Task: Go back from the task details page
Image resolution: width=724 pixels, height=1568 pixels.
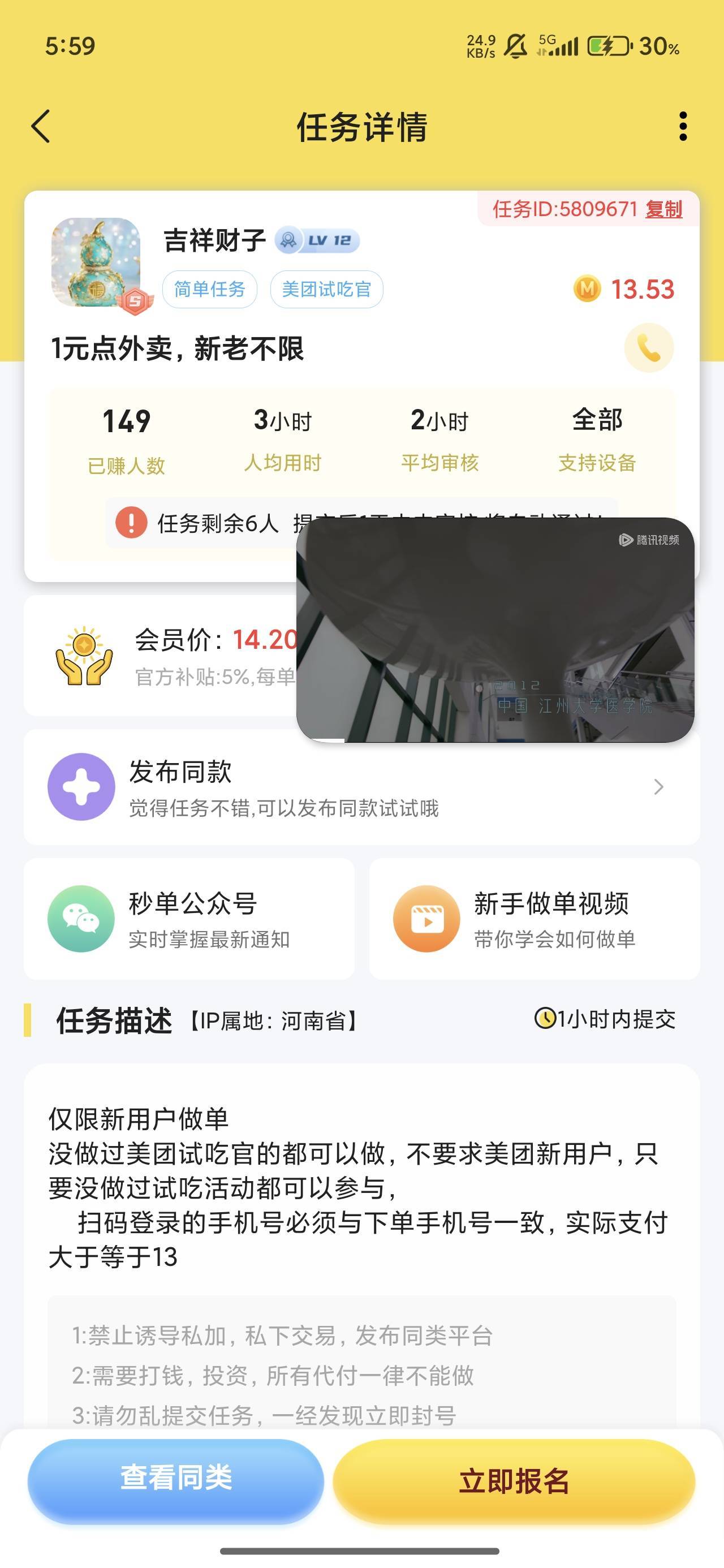Action: [41, 127]
